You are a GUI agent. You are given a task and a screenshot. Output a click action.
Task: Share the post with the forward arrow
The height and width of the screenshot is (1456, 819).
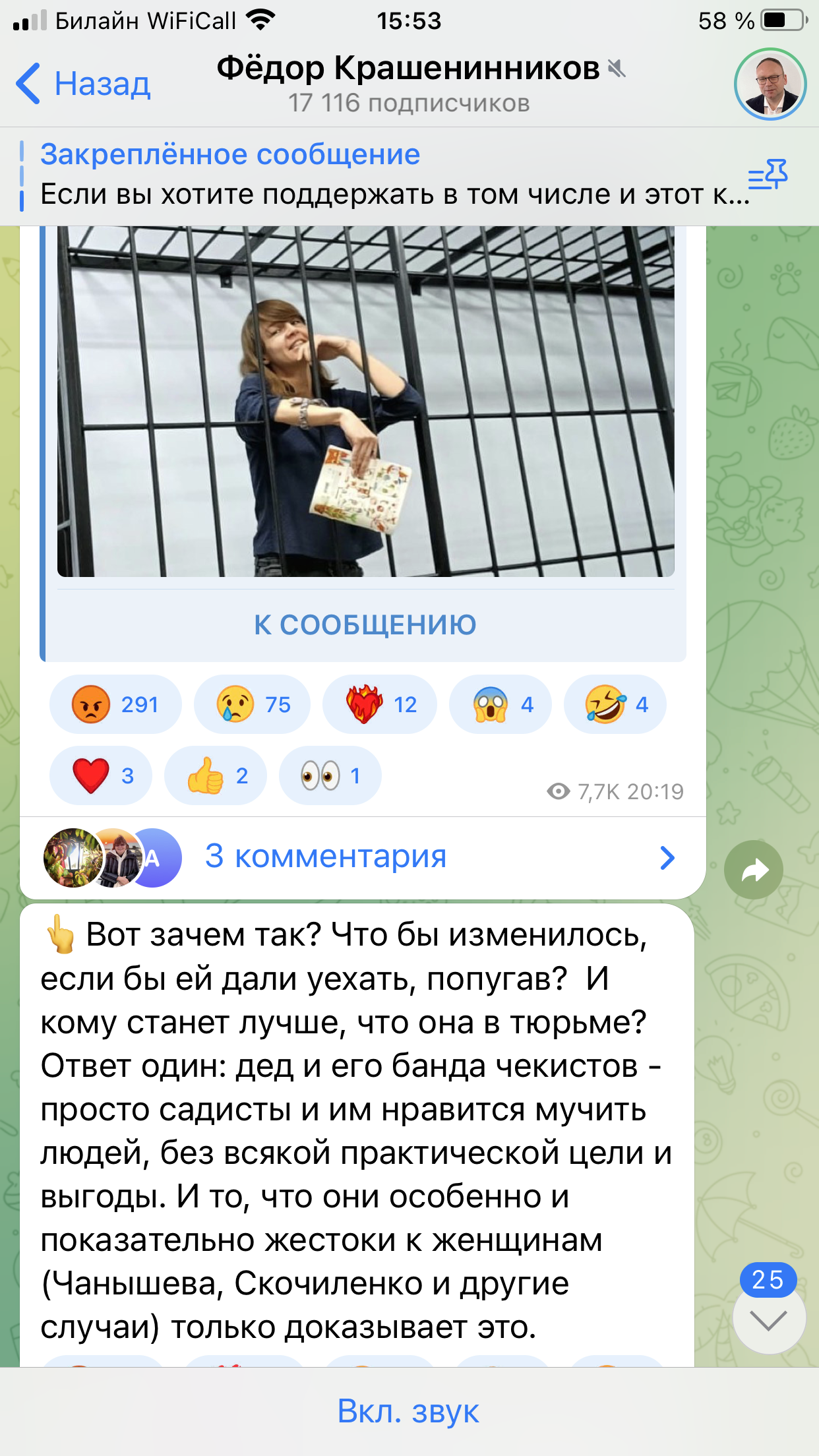coord(754,870)
